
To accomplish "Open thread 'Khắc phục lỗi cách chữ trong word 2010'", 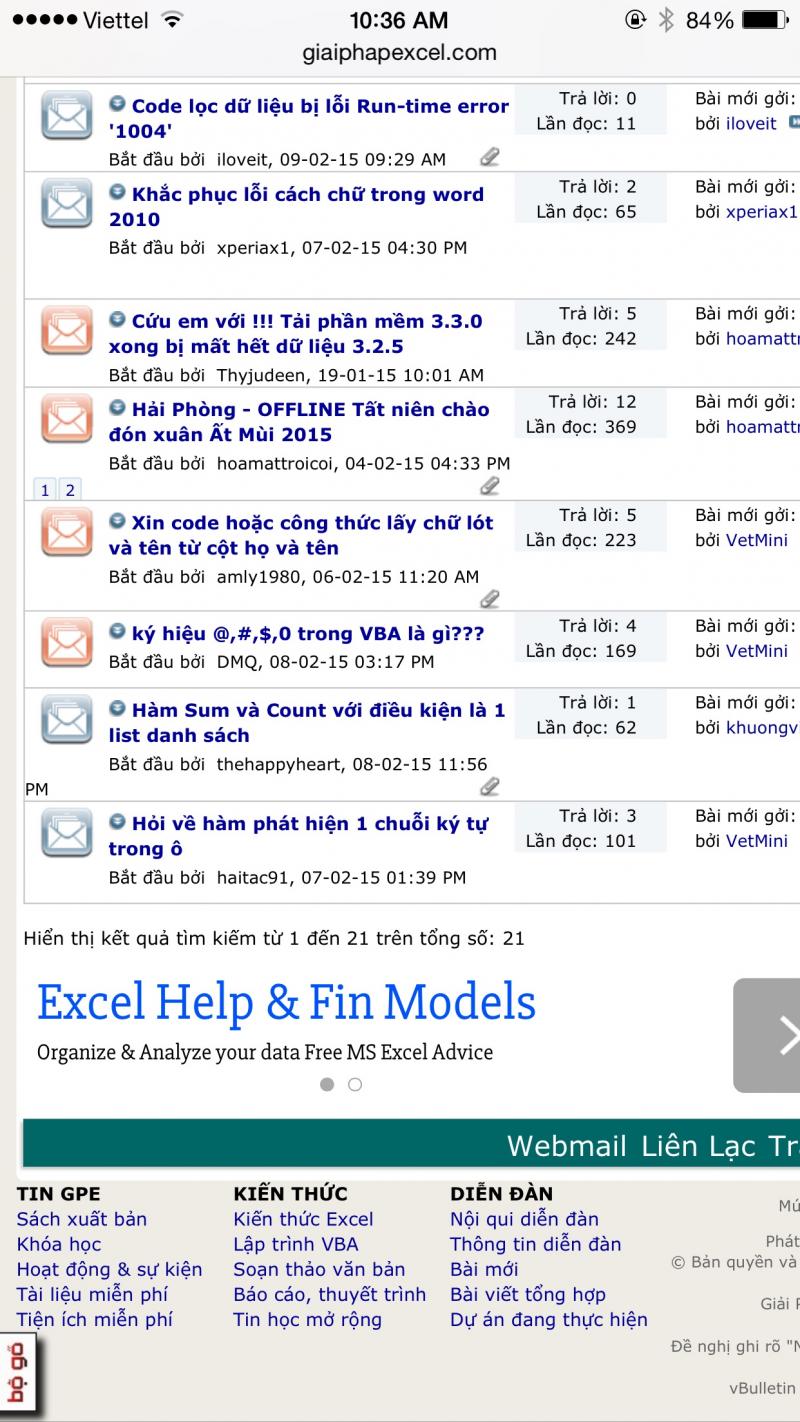I will [297, 206].
